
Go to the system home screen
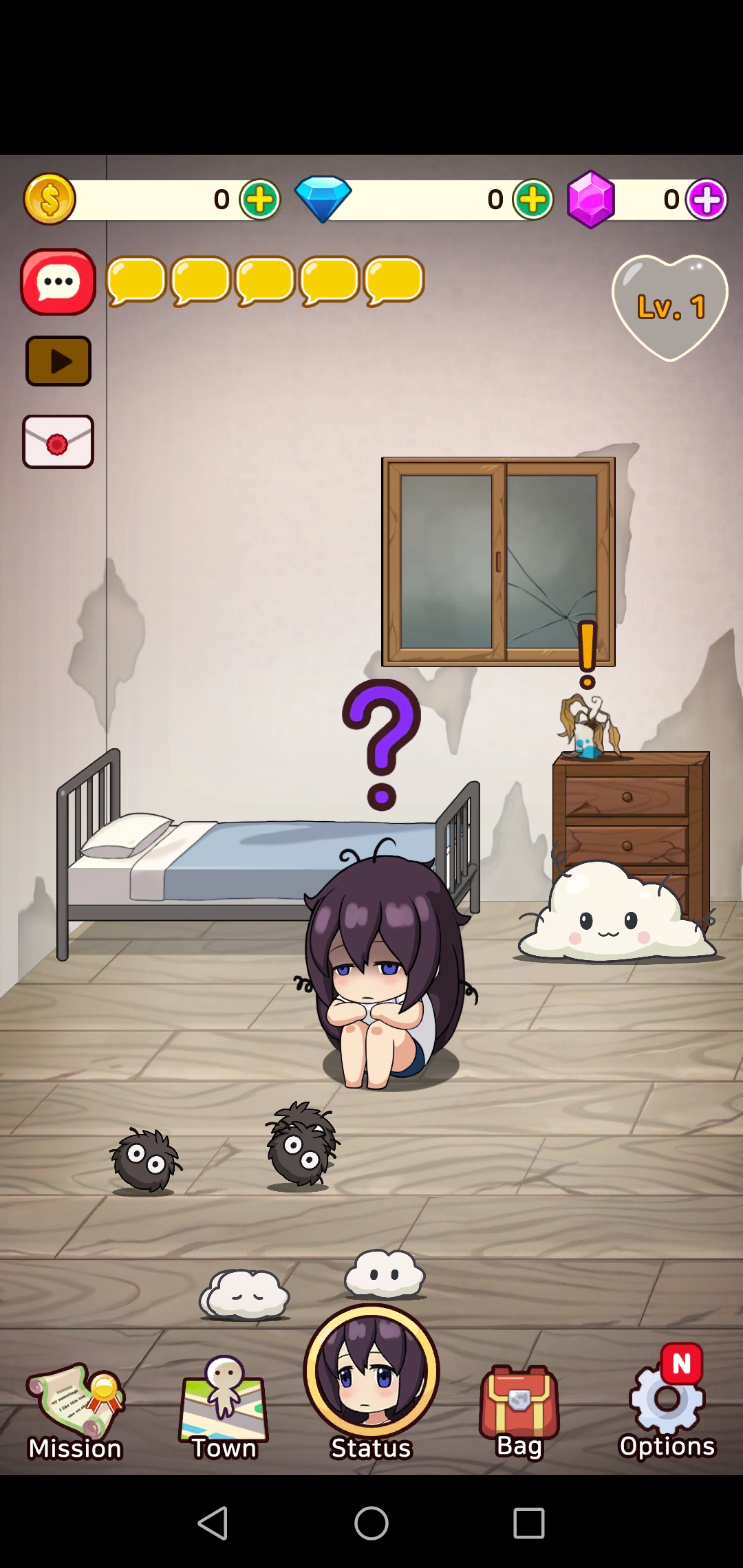click(x=371, y=1523)
